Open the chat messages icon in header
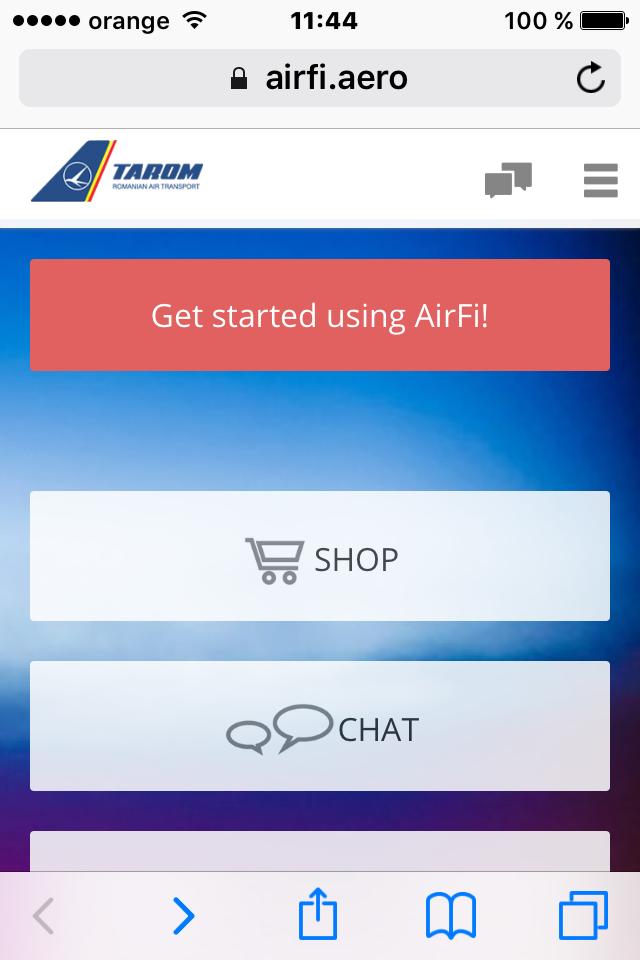The image size is (640, 960). point(508,181)
